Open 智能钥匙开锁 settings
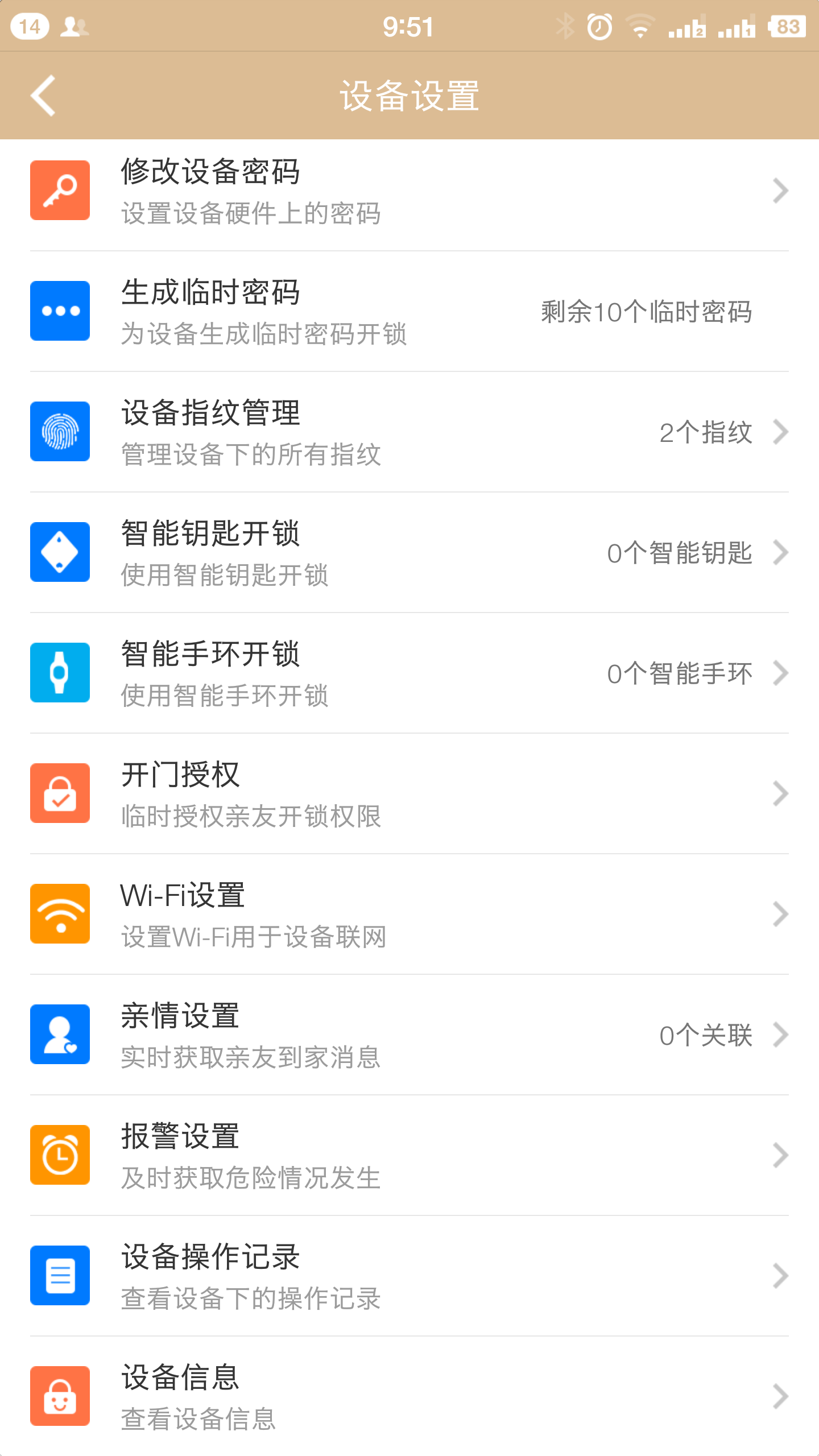 tap(409, 553)
